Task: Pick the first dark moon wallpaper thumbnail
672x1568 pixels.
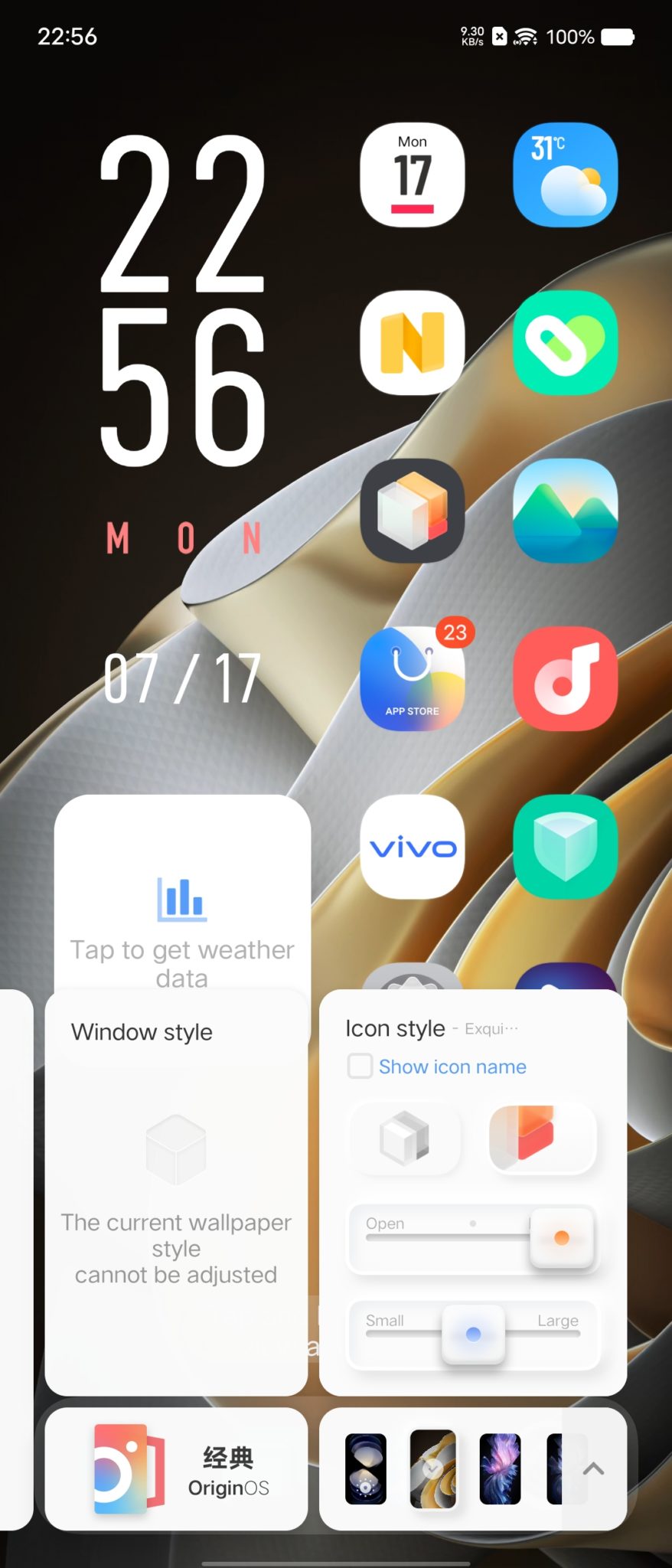Action: 366,1469
